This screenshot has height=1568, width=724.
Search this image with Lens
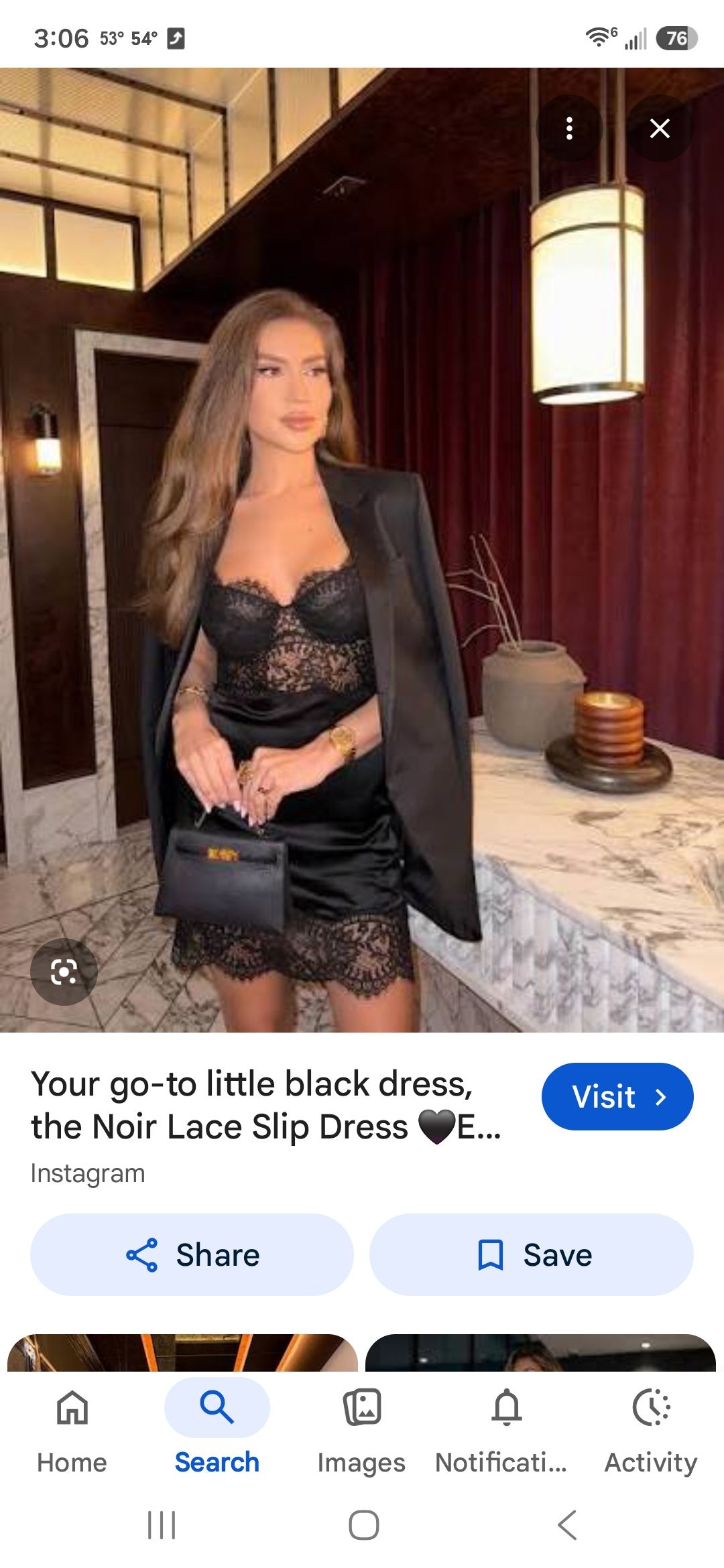(64, 972)
